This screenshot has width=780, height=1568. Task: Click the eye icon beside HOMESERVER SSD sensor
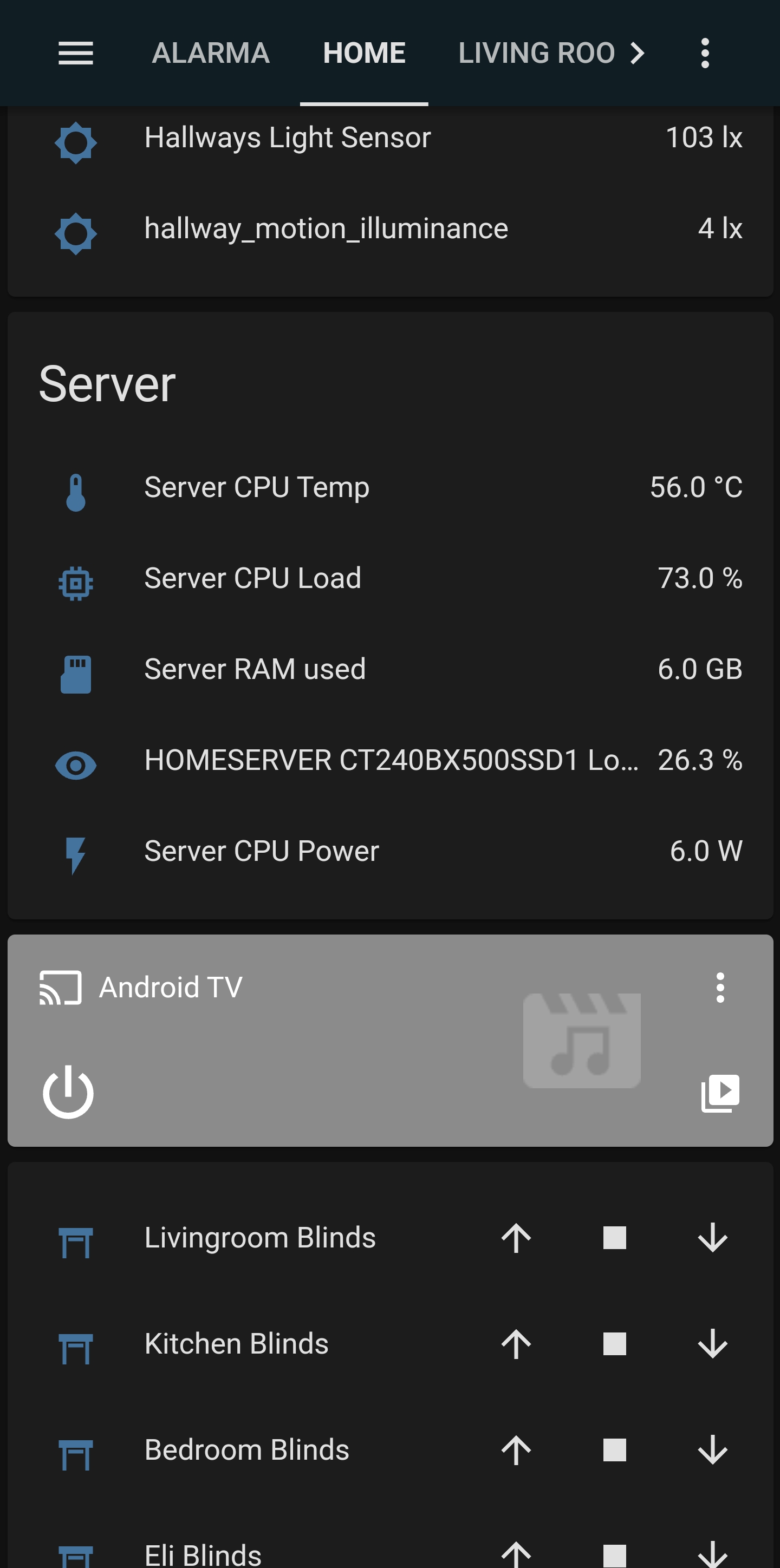(x=74, y=764)
